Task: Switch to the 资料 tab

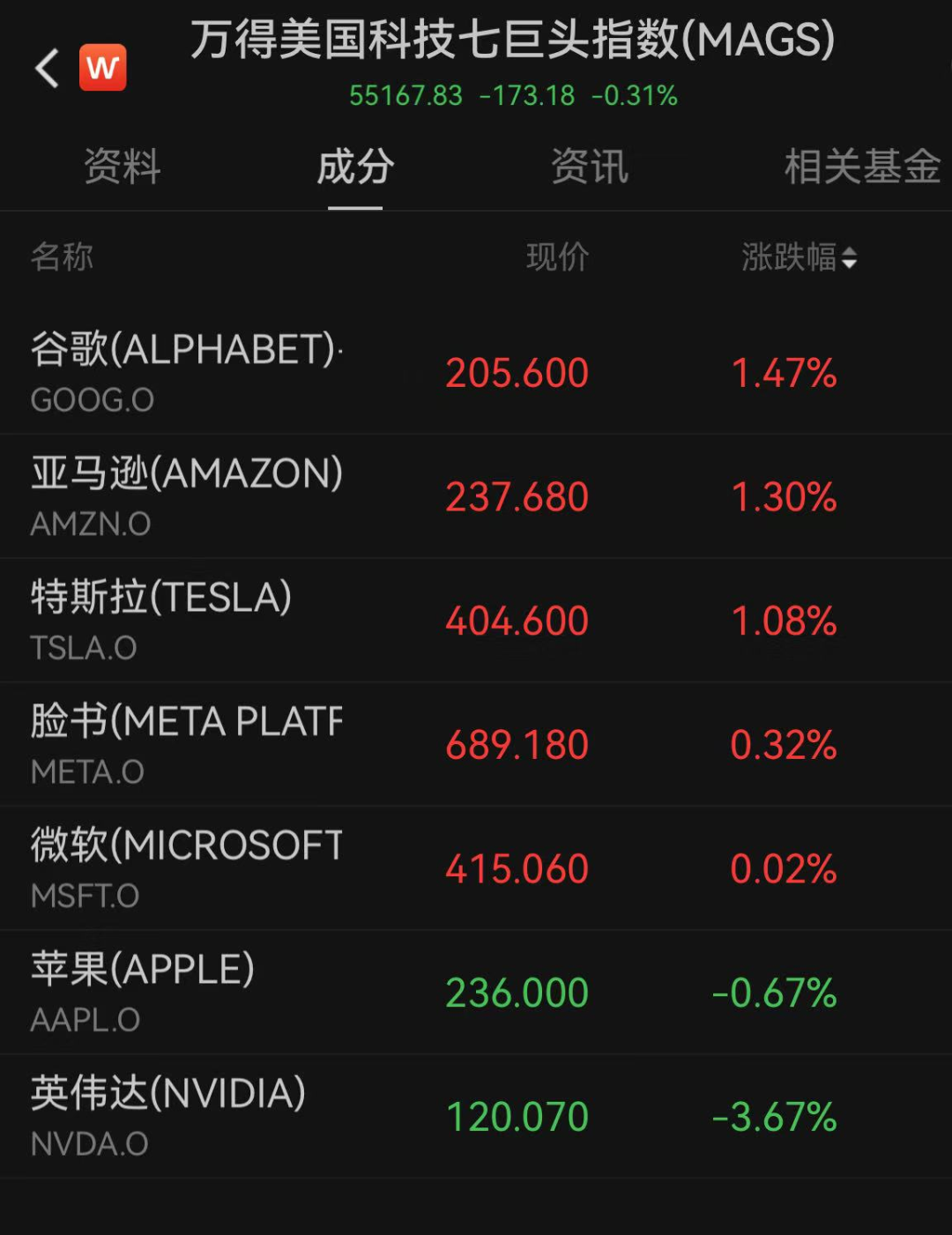Action: 123,167
